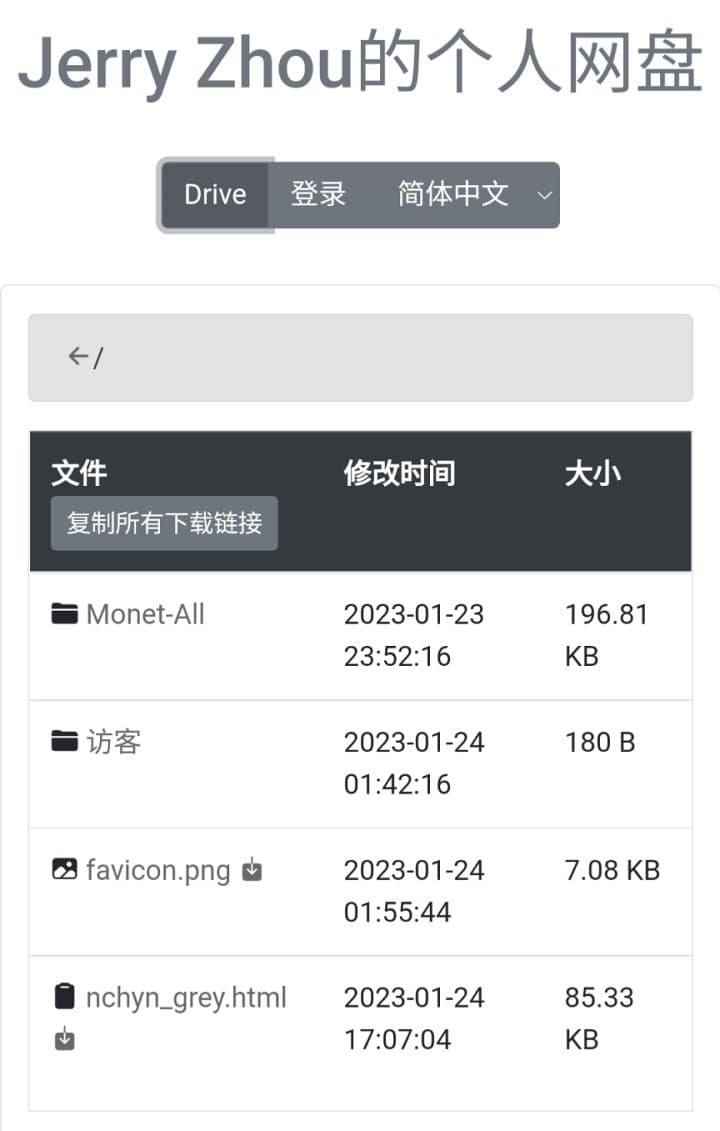Switch to the Drive tab
This screenshot has height=1131, width=720.
pyautogui.click(x=214, y=194)
